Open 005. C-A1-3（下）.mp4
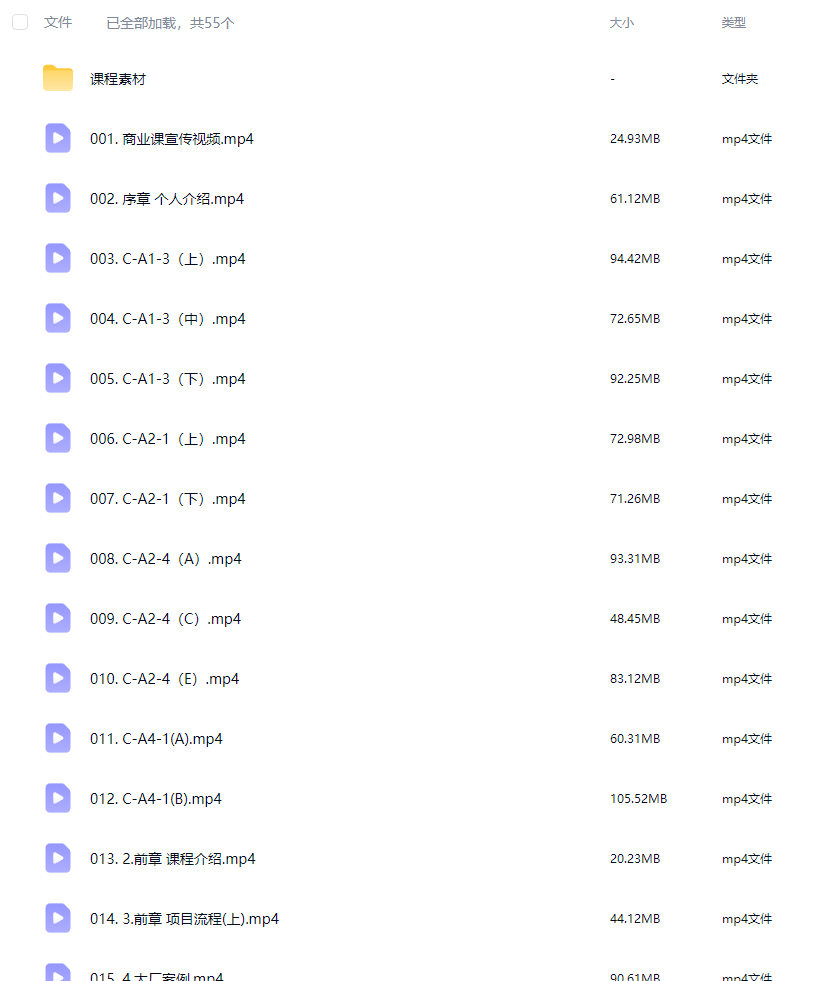The height and width of the screenshot is (981, 828). point(167,379)
